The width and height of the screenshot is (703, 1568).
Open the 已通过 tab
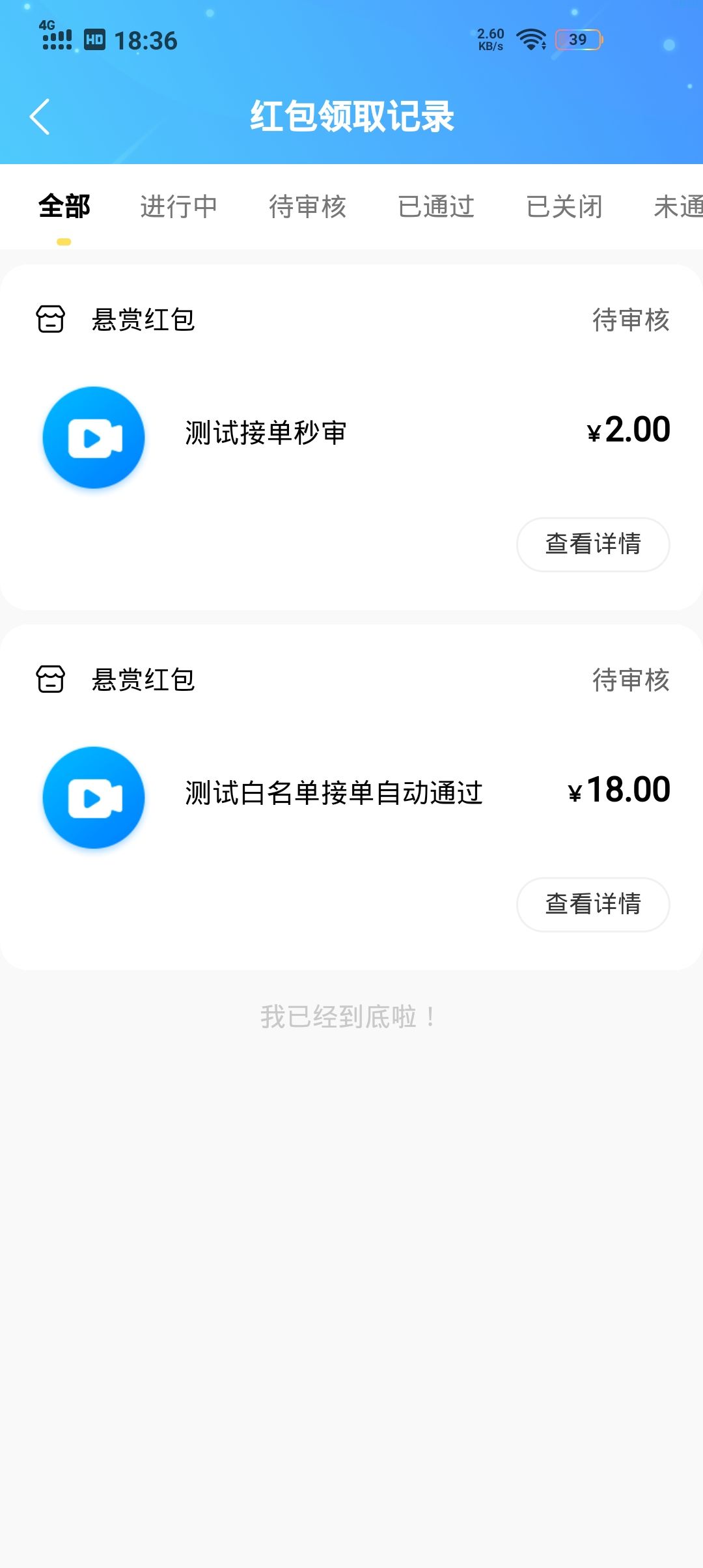pos(436,206)
